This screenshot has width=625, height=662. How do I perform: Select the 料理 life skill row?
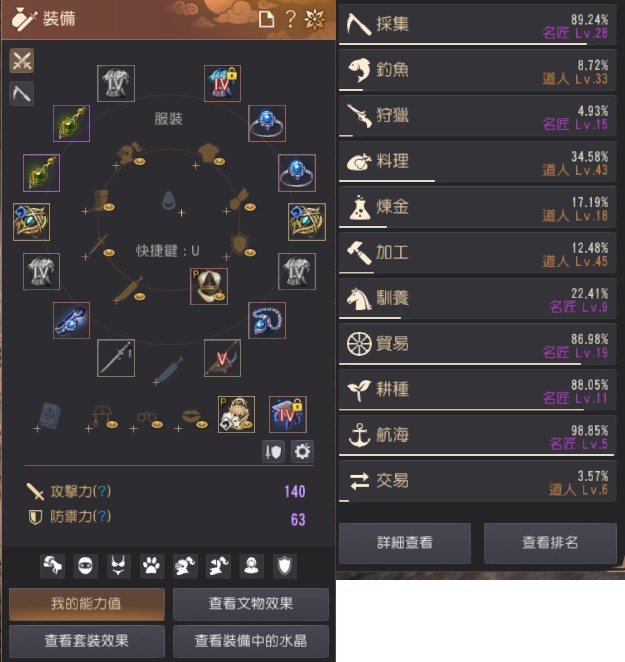(477, 162)
